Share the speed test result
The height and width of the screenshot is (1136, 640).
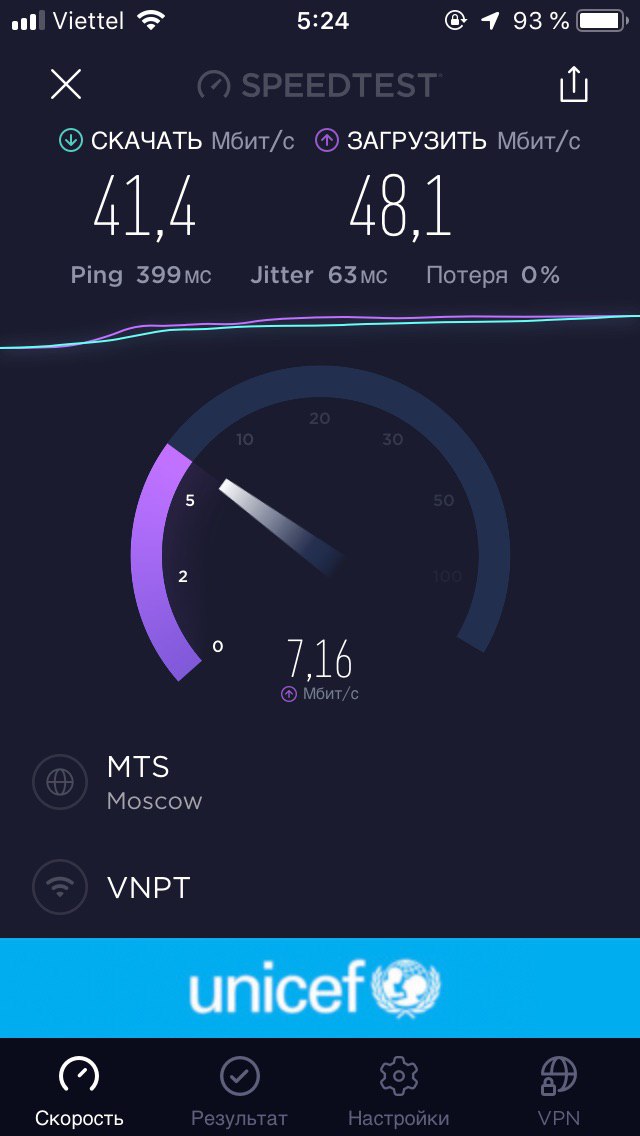click(574, 84)
